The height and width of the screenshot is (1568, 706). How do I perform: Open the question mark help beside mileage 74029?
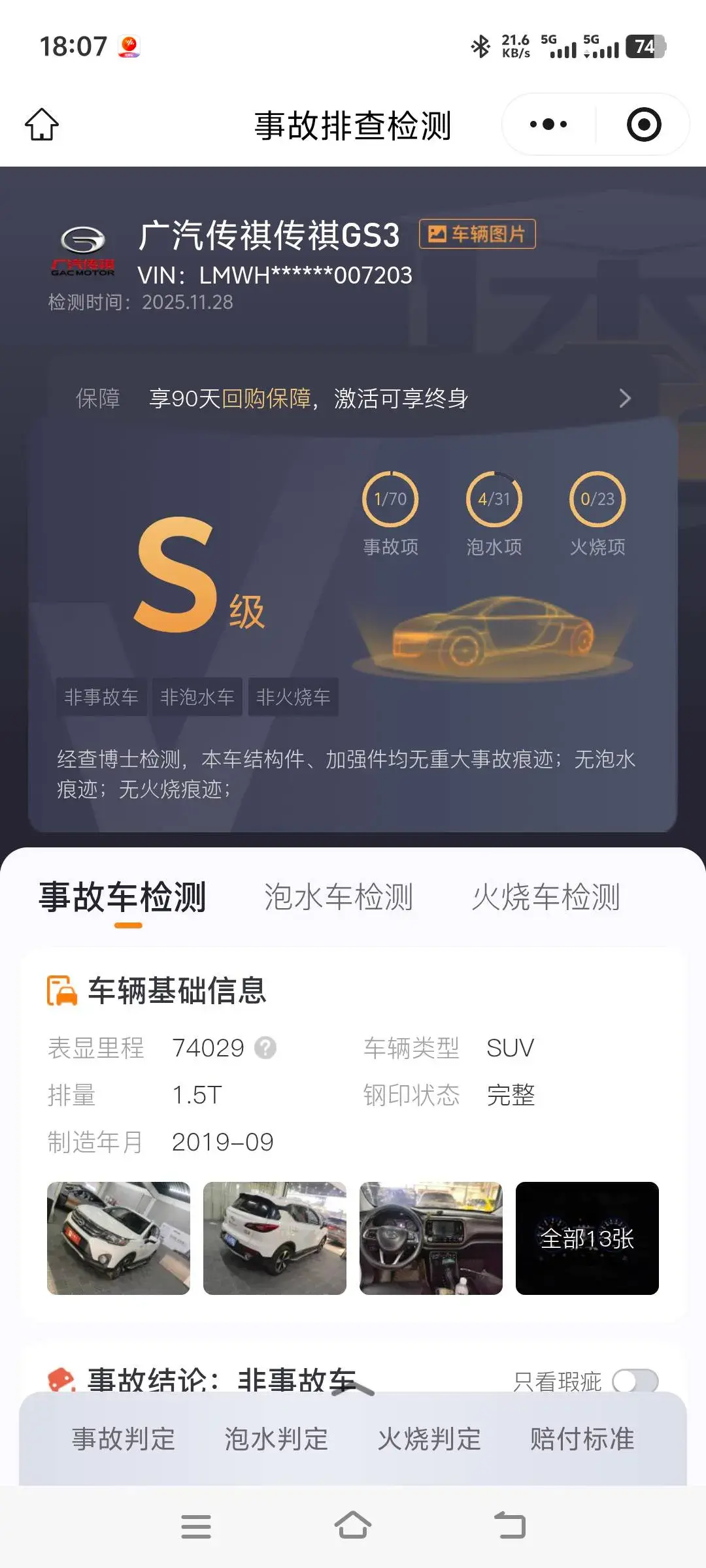pyautogui.click(x=264, y=1047)
